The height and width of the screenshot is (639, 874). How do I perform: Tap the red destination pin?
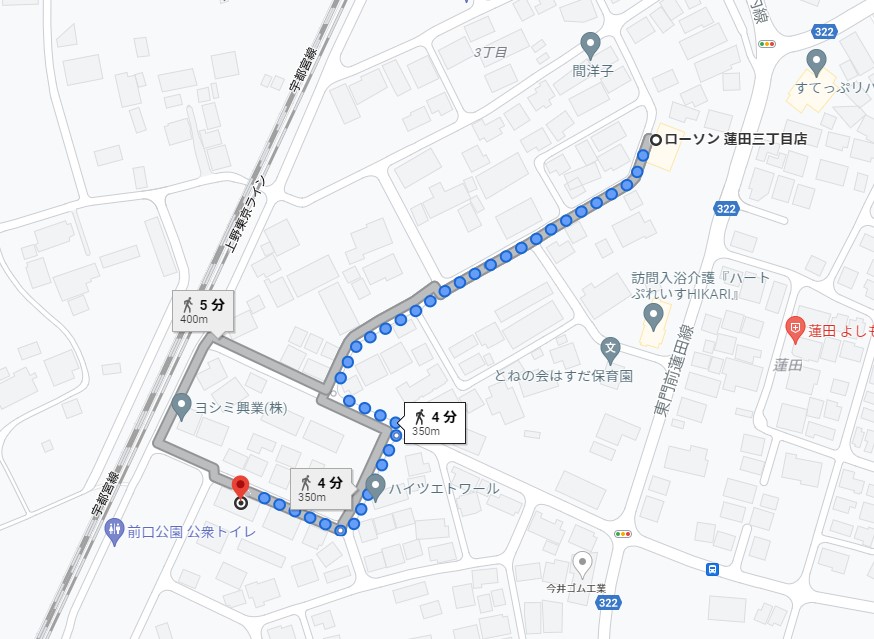(240, 488)
